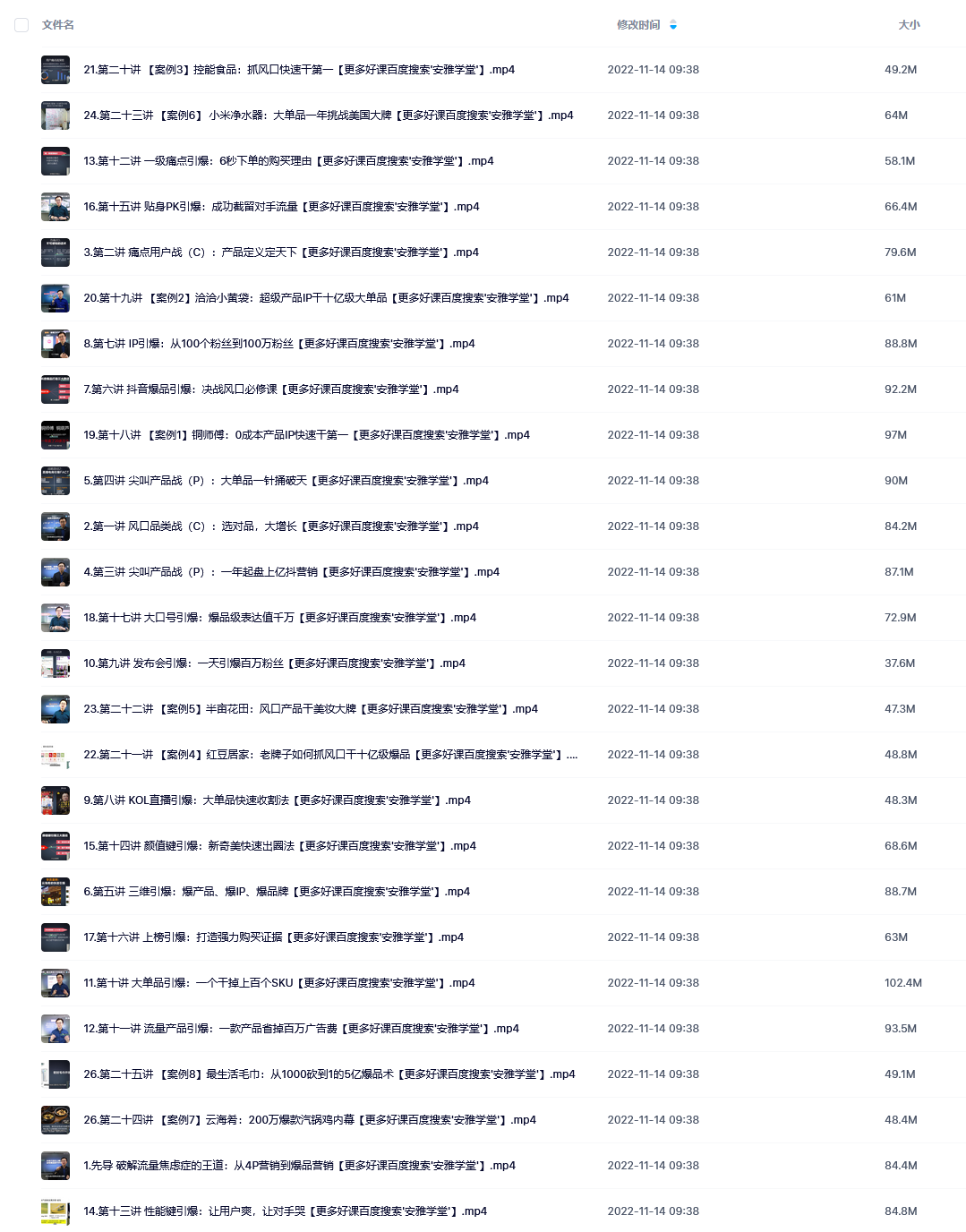
Task: Open file 16.第十五讲 贴身PK引爆
Action: click(281, 207)
